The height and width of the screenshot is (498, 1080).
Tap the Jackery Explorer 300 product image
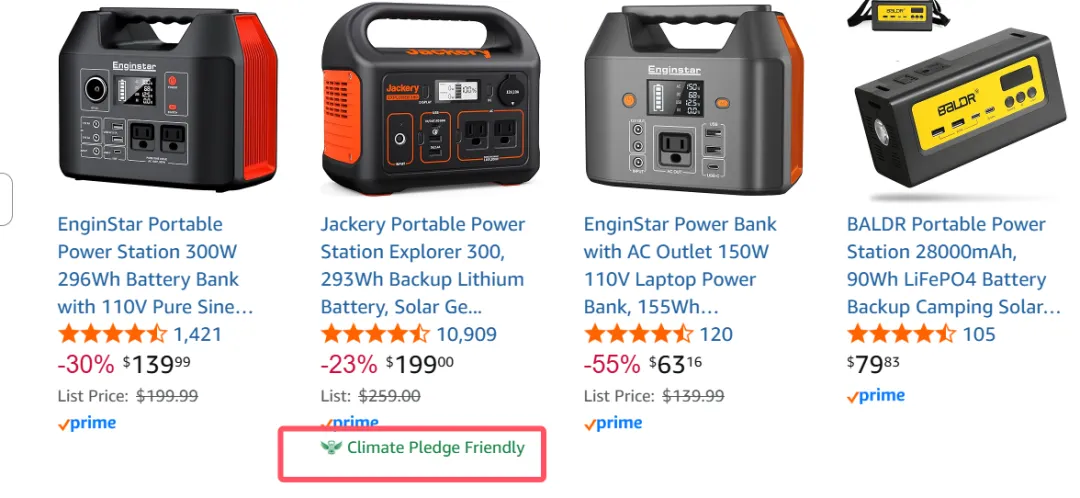[430, 107]
